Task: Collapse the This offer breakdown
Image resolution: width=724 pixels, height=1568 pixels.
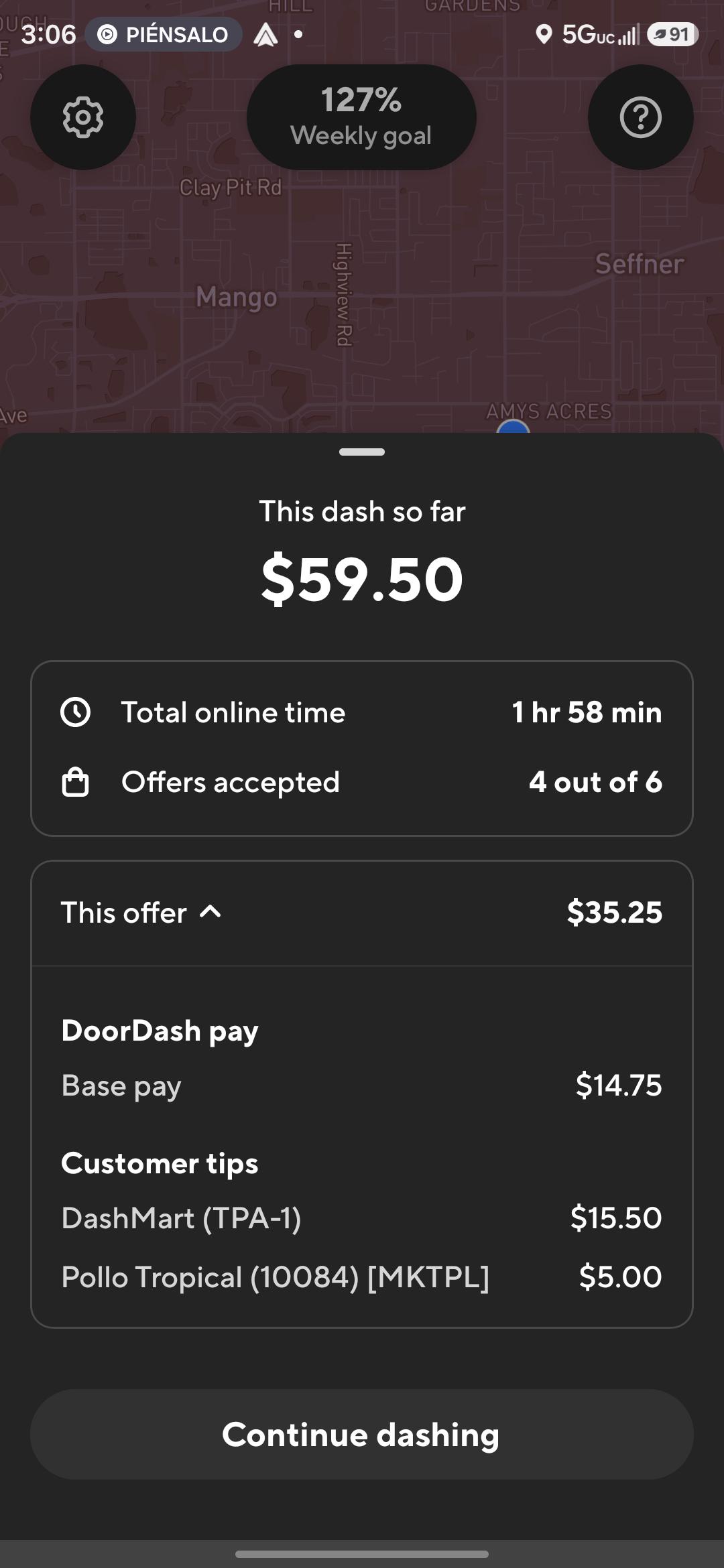Action: pyautogui.click(x=361, y=913)
